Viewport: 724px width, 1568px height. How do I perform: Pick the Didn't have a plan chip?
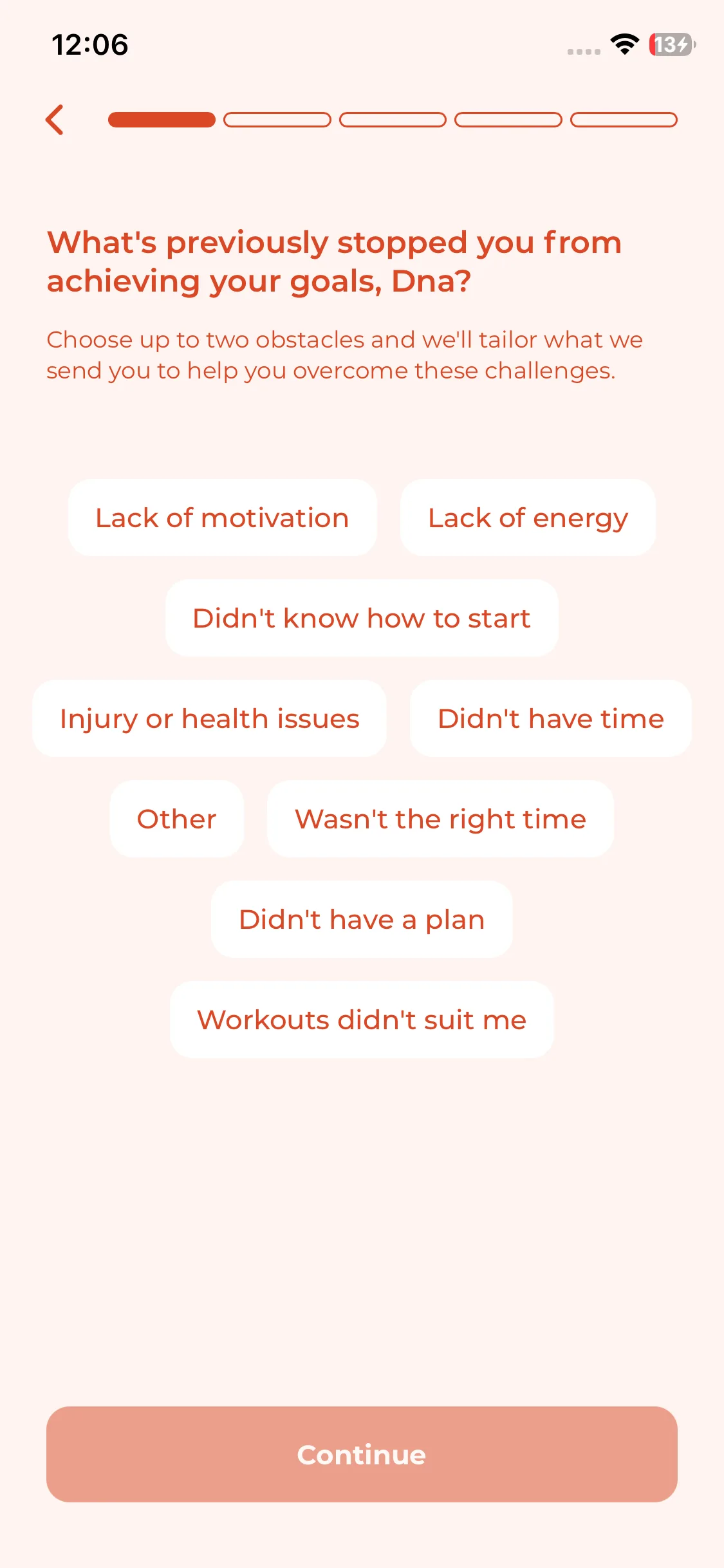coord(362,920)
